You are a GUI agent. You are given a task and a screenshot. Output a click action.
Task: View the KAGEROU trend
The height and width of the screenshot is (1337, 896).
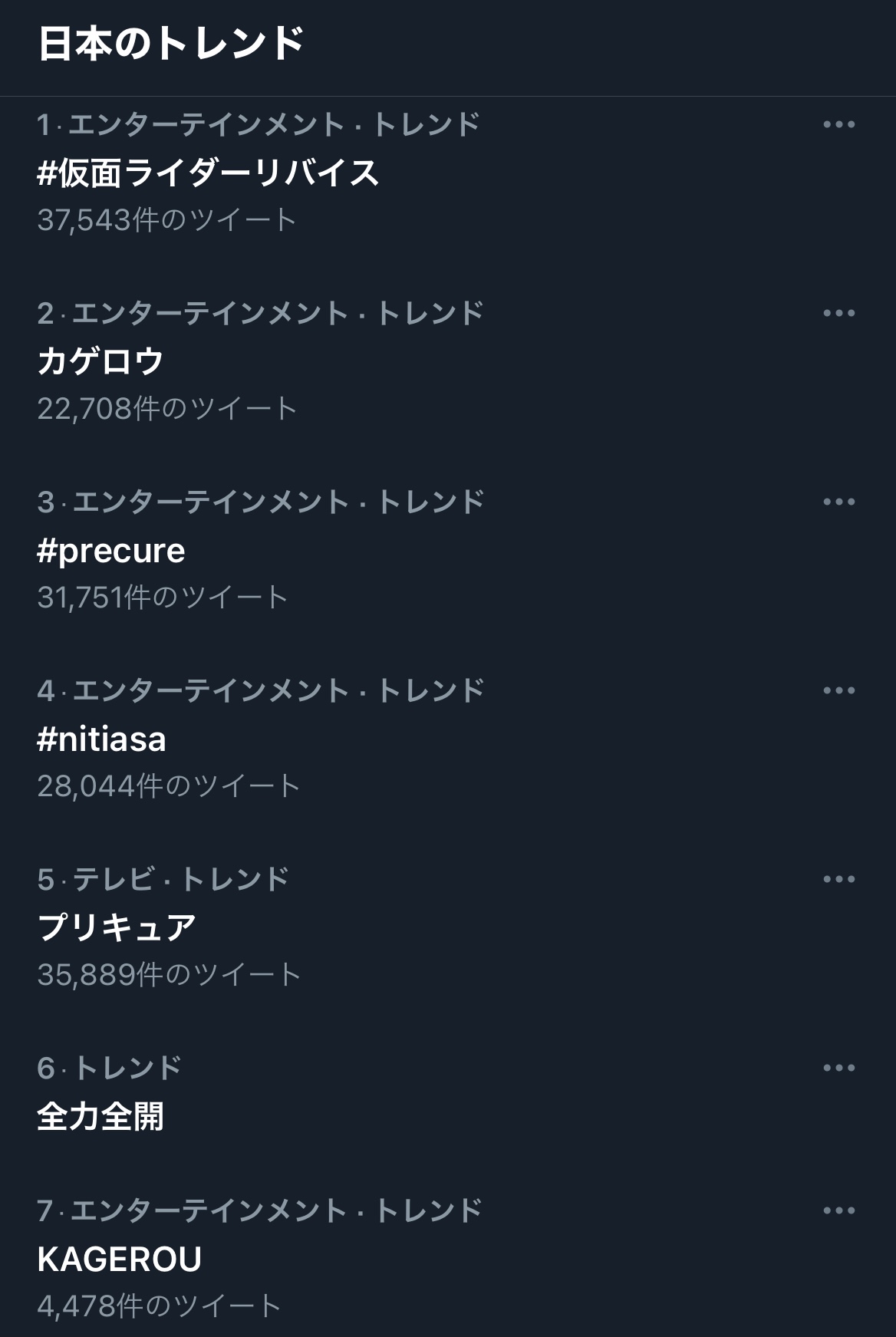(x=119, y=1259)
